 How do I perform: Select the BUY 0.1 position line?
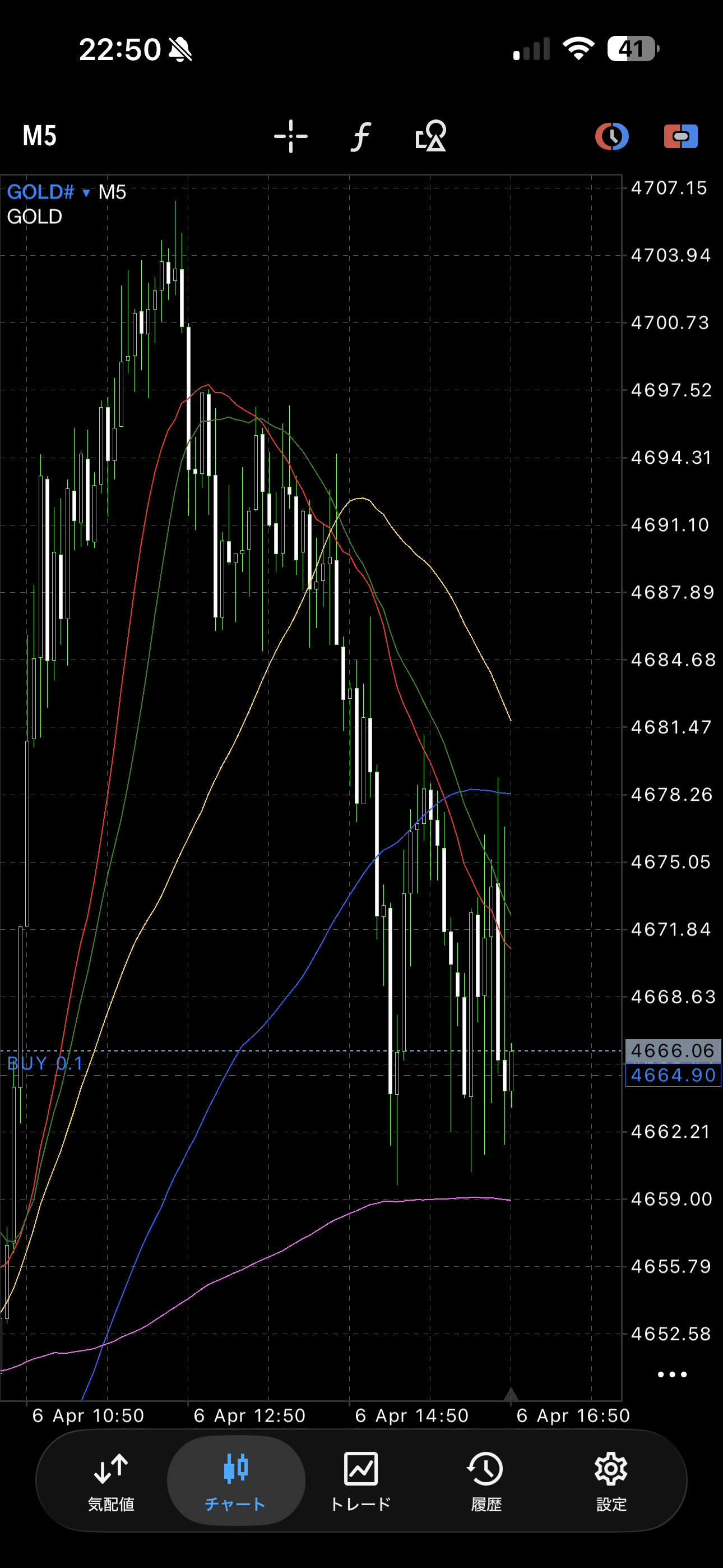click(x=44, y=1064)
